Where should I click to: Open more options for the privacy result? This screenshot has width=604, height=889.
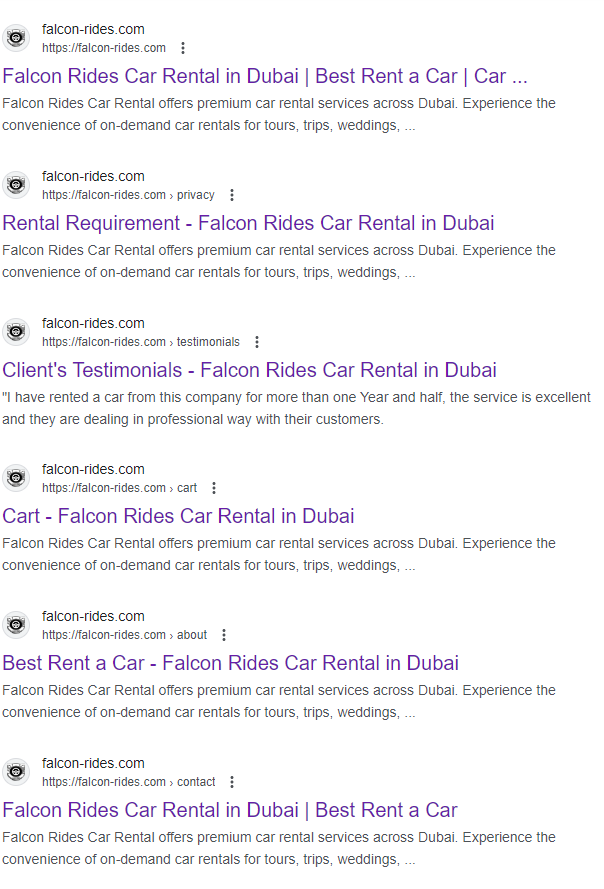tap(232, 195)
